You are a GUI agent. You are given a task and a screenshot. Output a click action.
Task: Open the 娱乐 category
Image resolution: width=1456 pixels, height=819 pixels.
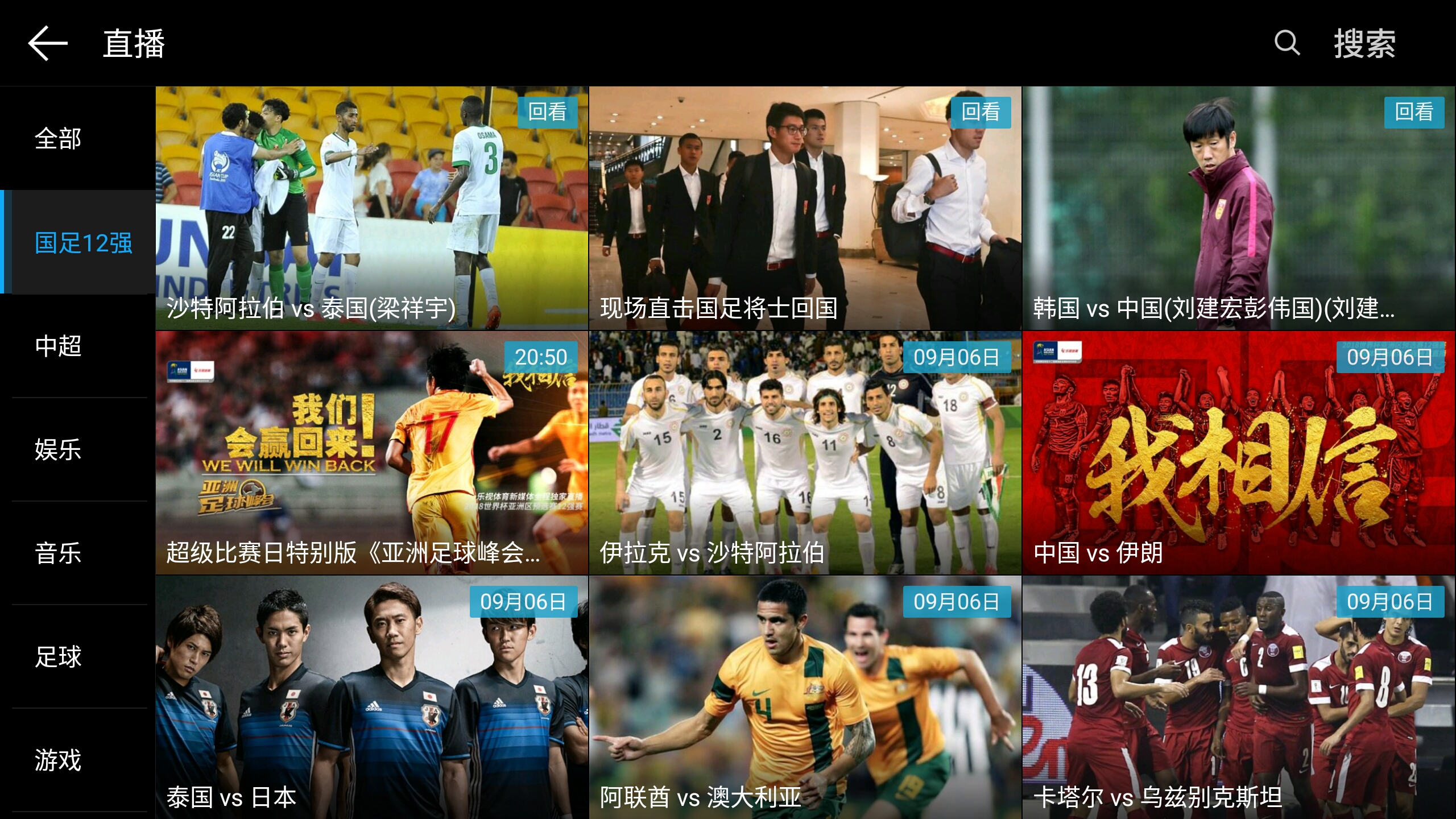58,449
